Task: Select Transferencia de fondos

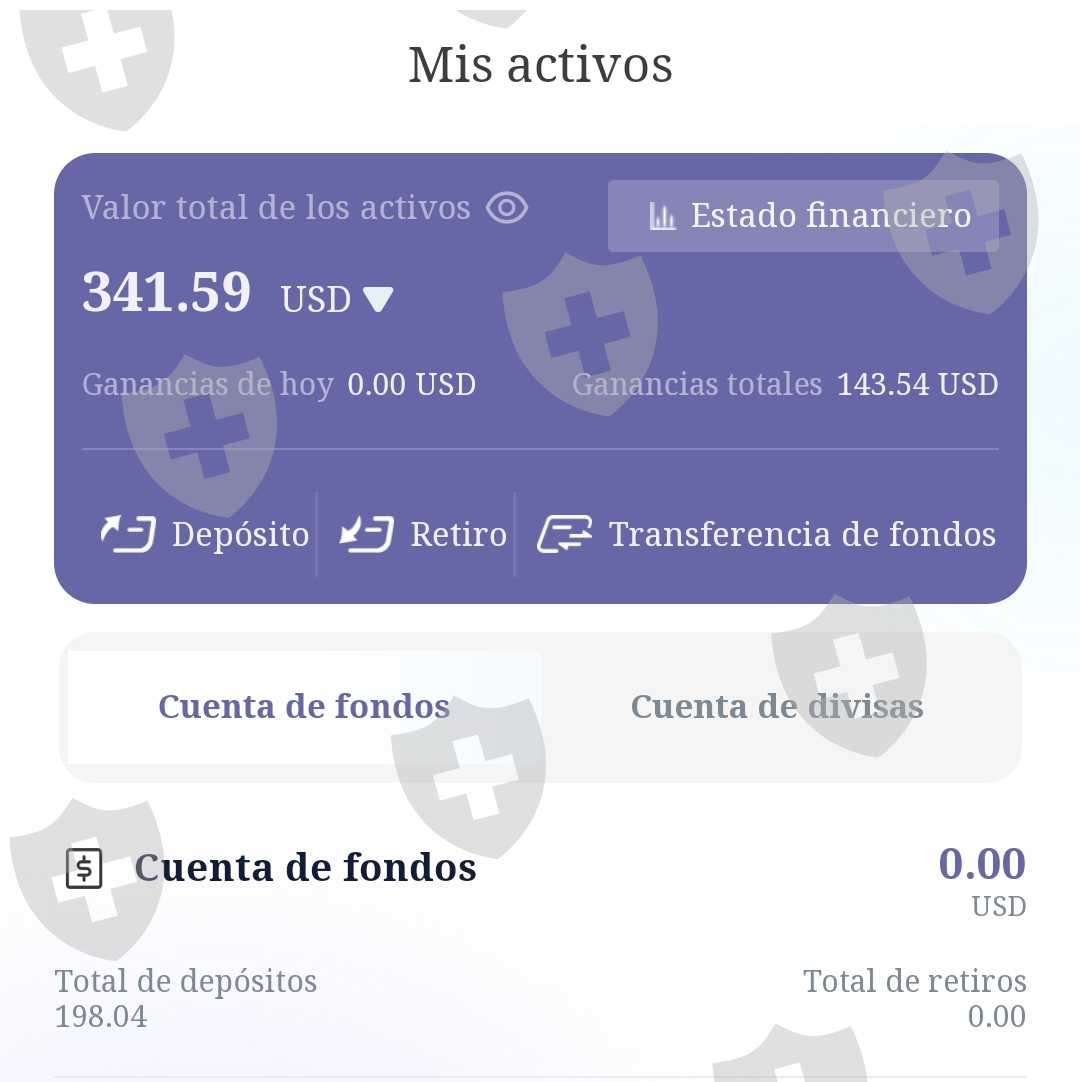Action: coord(767,535)
